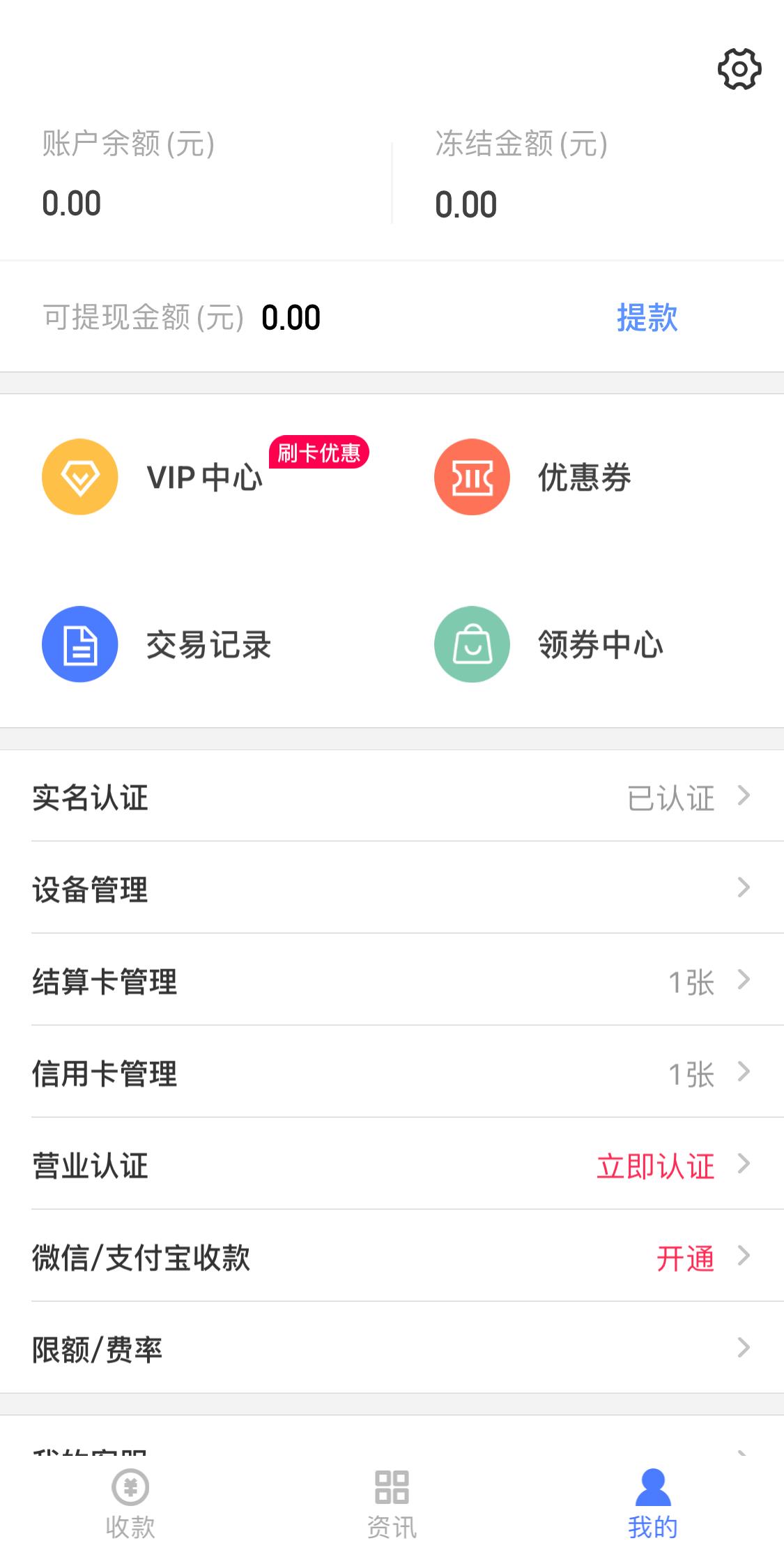Switch to the 资讯 tab
Image resolution: width=784 pixels, height=1566 pixels.
[392, 1503]
